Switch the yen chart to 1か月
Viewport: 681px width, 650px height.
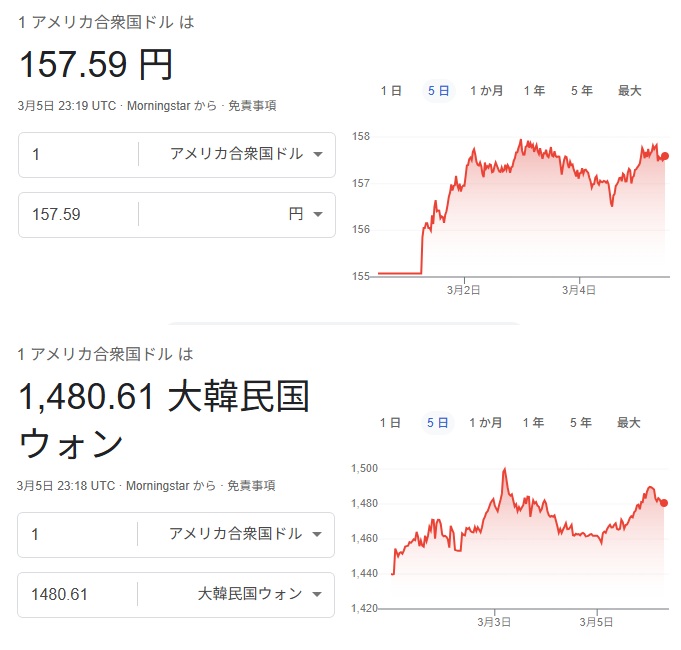point(486,91)
